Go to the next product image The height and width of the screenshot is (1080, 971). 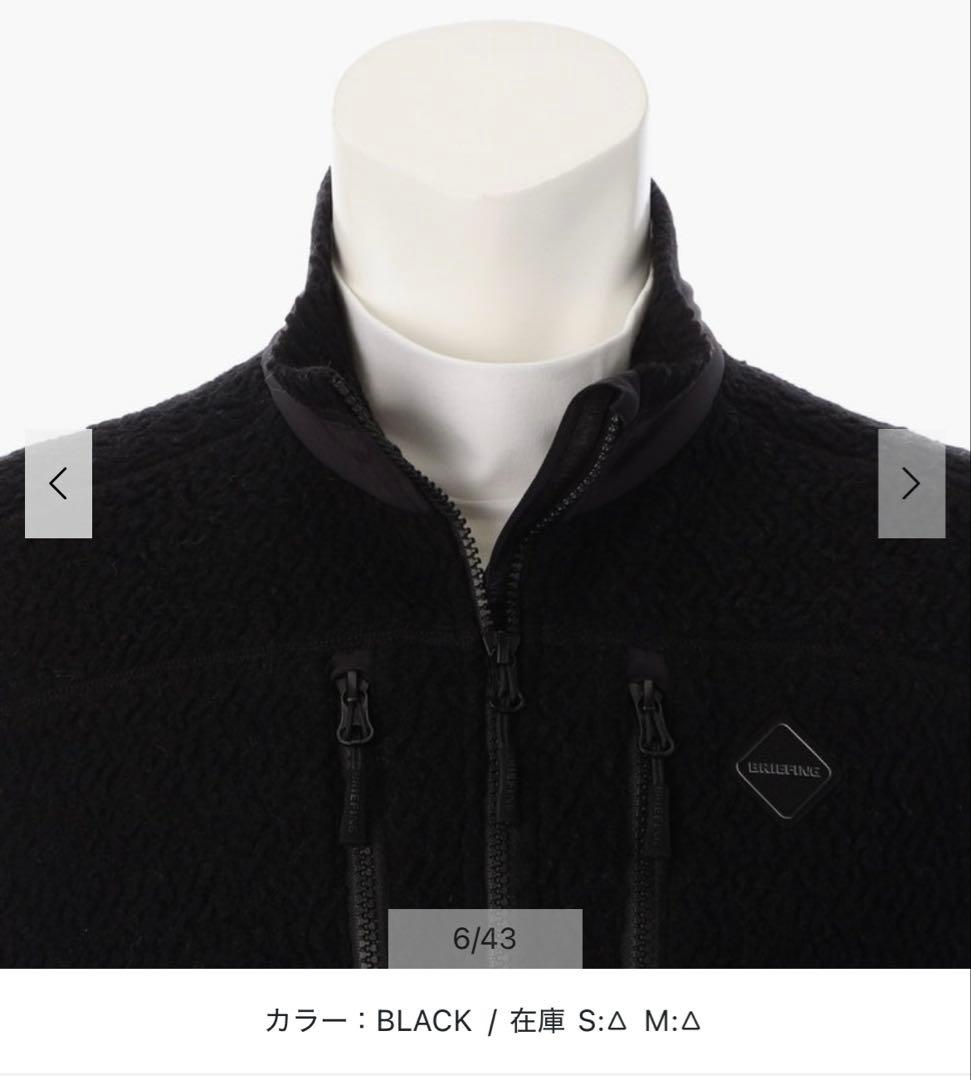[x=911, y=484]
